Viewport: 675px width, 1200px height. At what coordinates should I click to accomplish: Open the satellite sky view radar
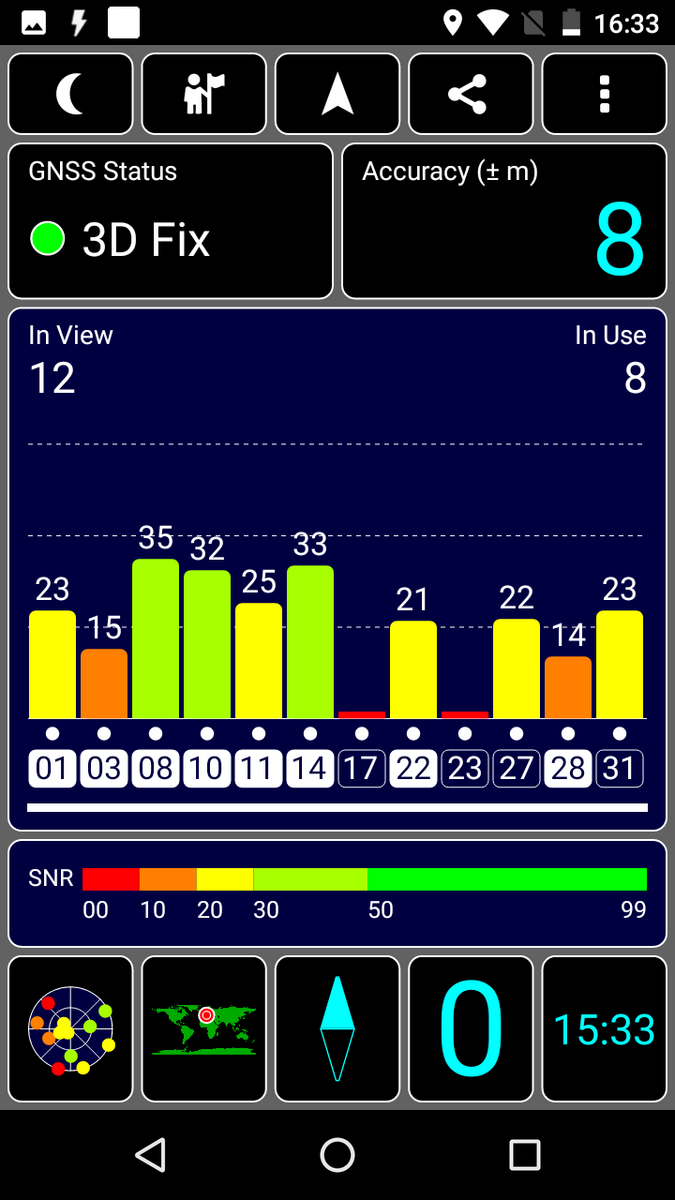point(71,1029)
